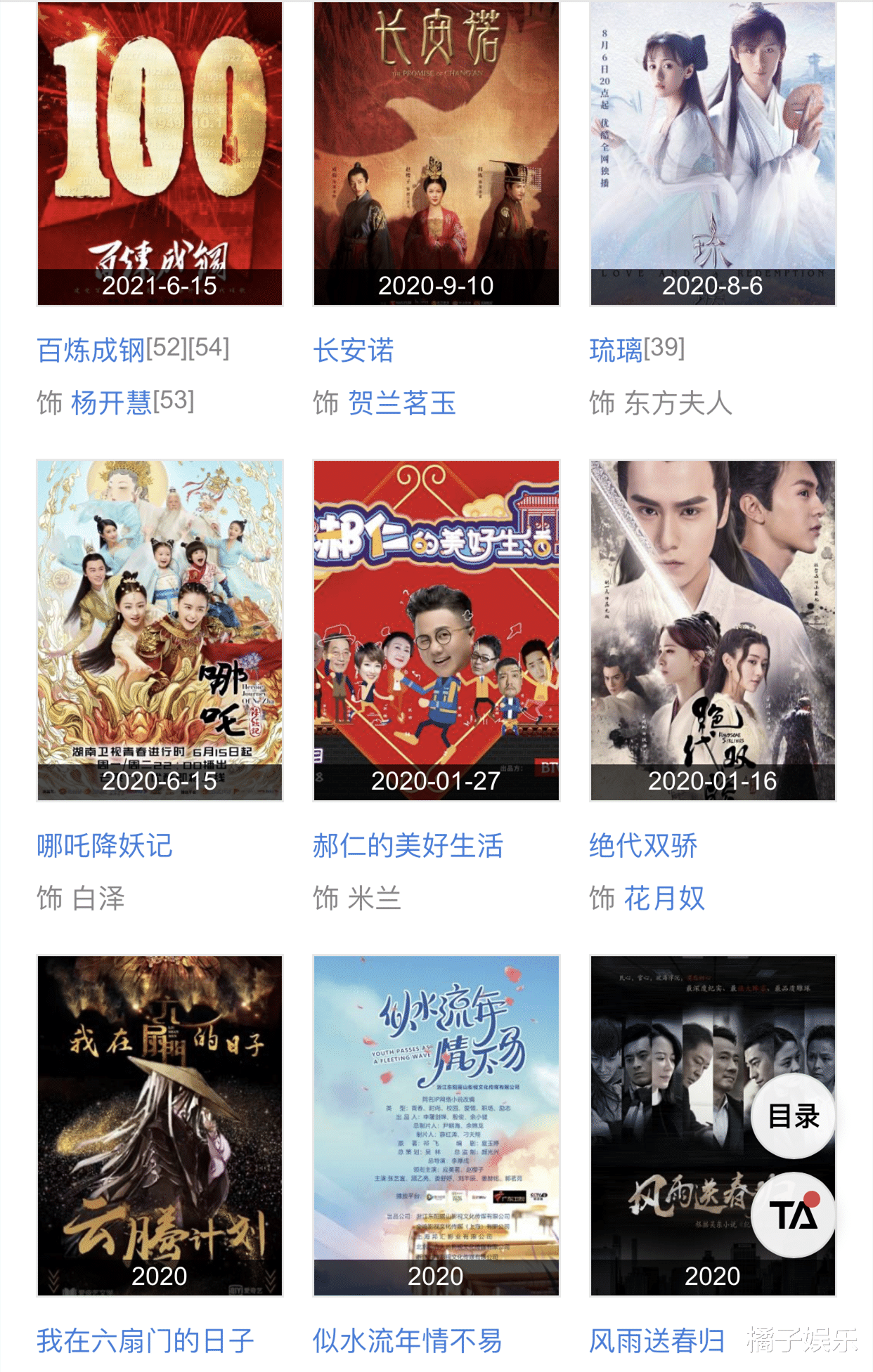This screenshot has width=873, height=1372.
Task: Tap the 目录 floating contents button
Action: (793, 1116)
